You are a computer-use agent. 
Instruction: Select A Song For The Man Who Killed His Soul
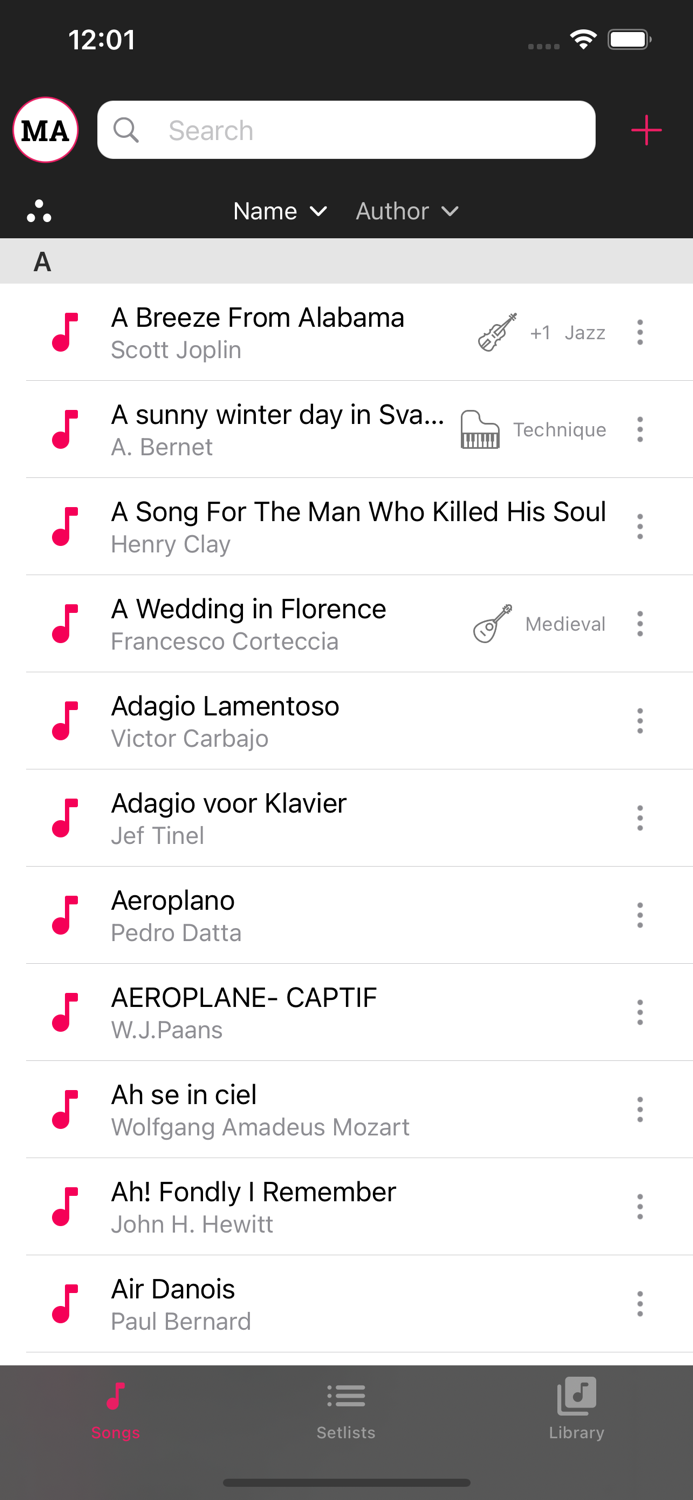tap(358, 526)
